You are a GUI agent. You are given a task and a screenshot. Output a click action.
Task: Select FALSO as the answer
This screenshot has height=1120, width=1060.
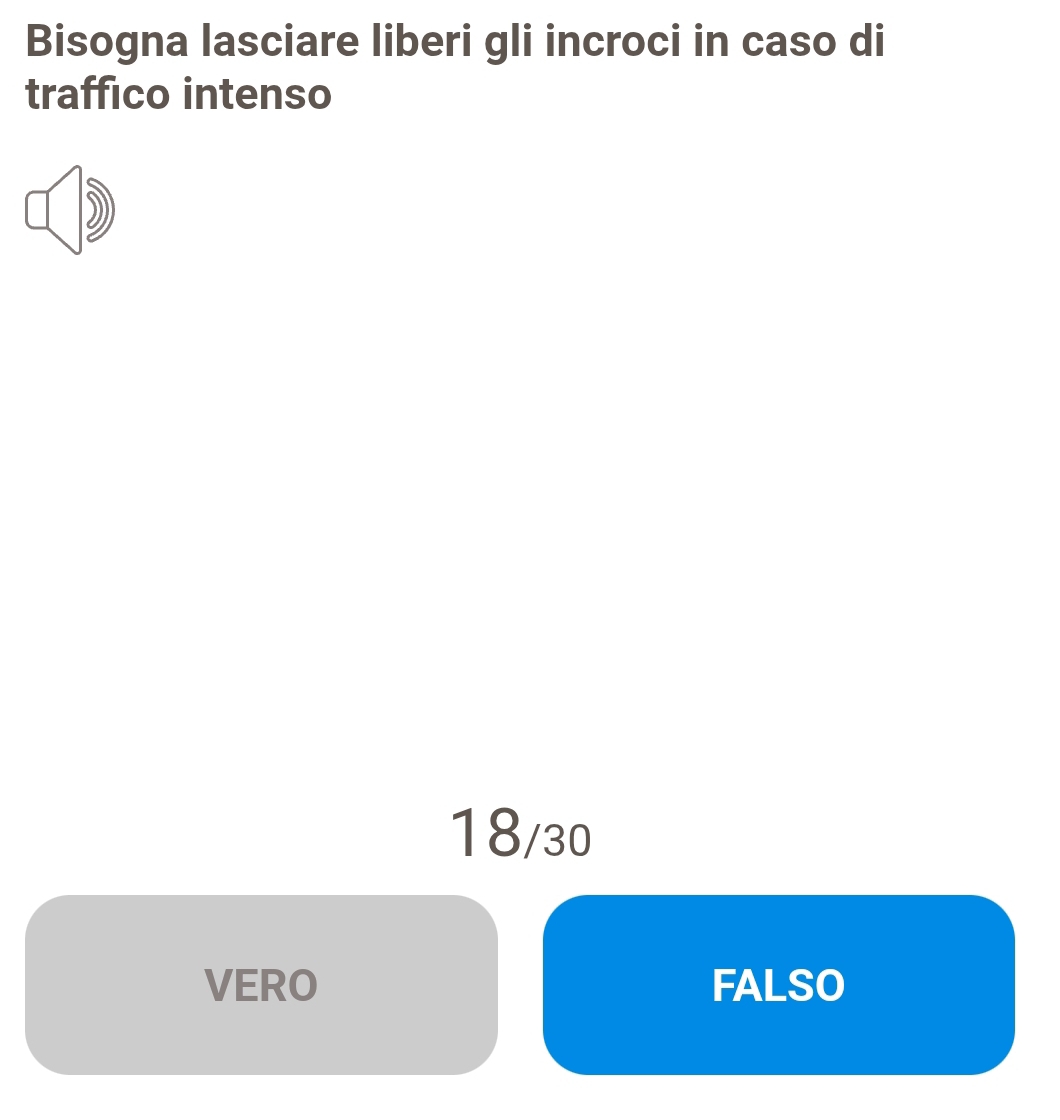click(x=778, y=985)
